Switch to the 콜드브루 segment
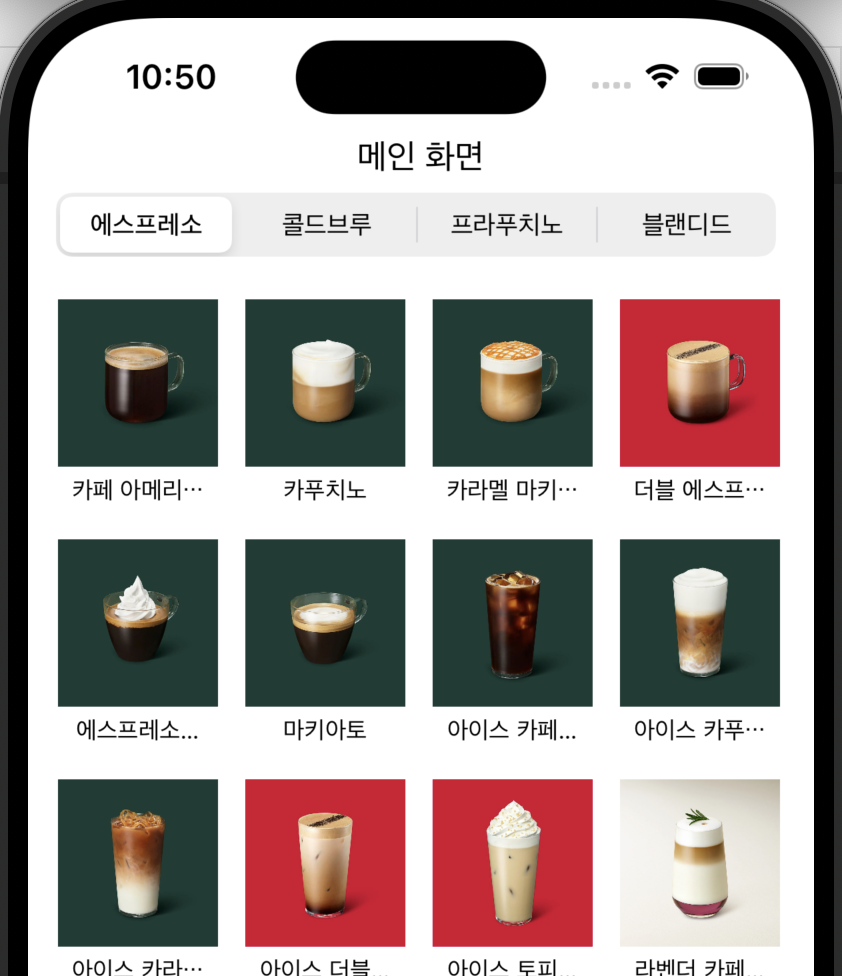The image size is (842, 976). (x=326, y=224)
